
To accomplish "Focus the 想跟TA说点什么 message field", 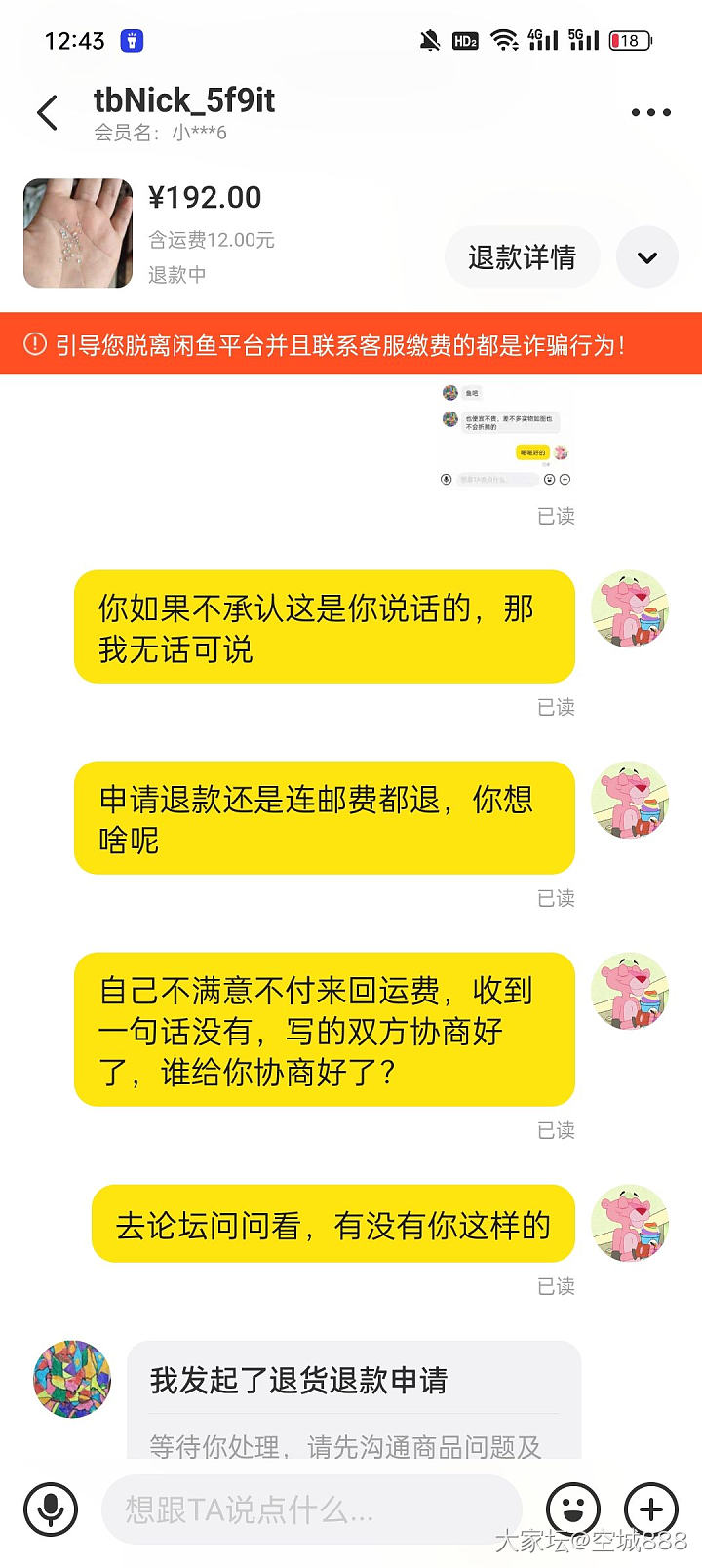I will (x=312, y=1509).
